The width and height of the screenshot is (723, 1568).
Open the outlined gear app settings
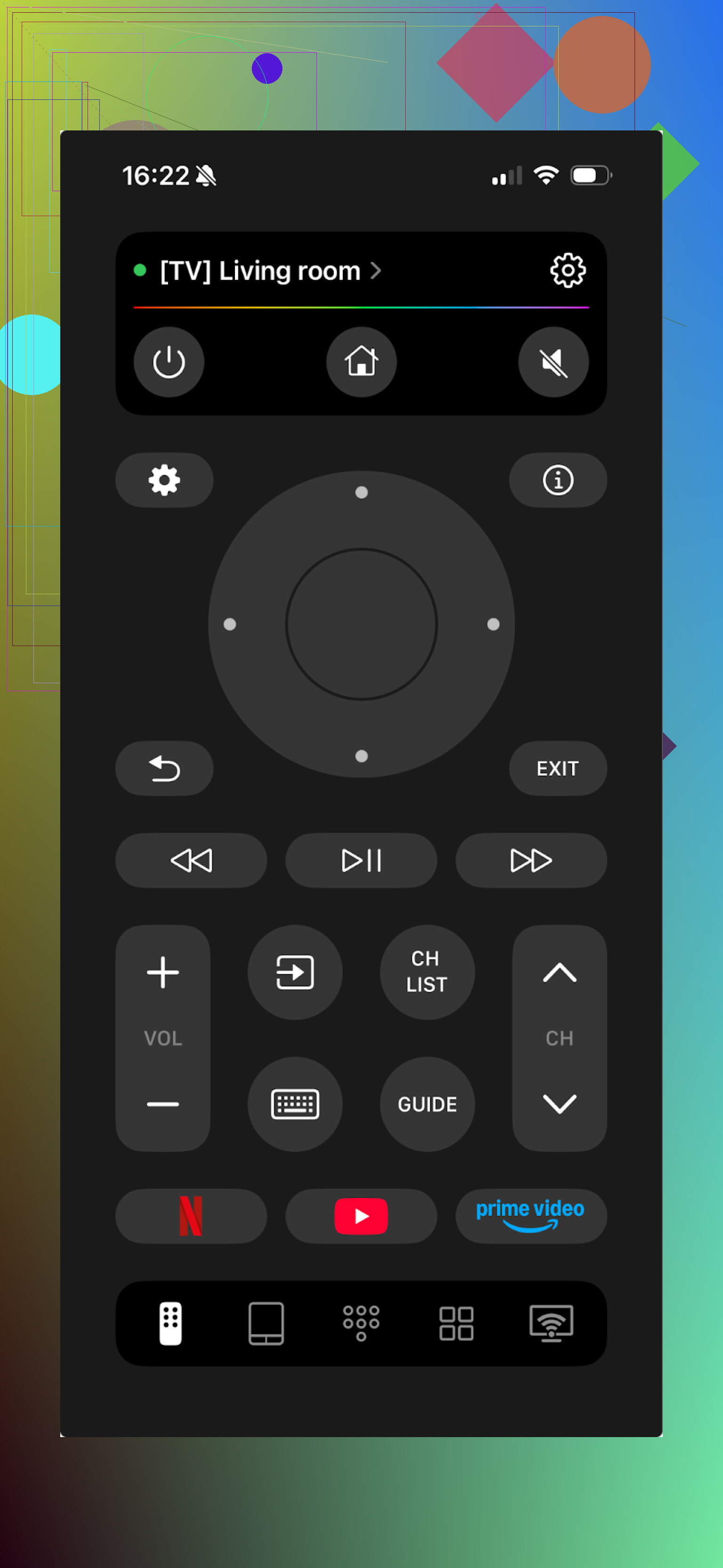(x=567, y=270)
